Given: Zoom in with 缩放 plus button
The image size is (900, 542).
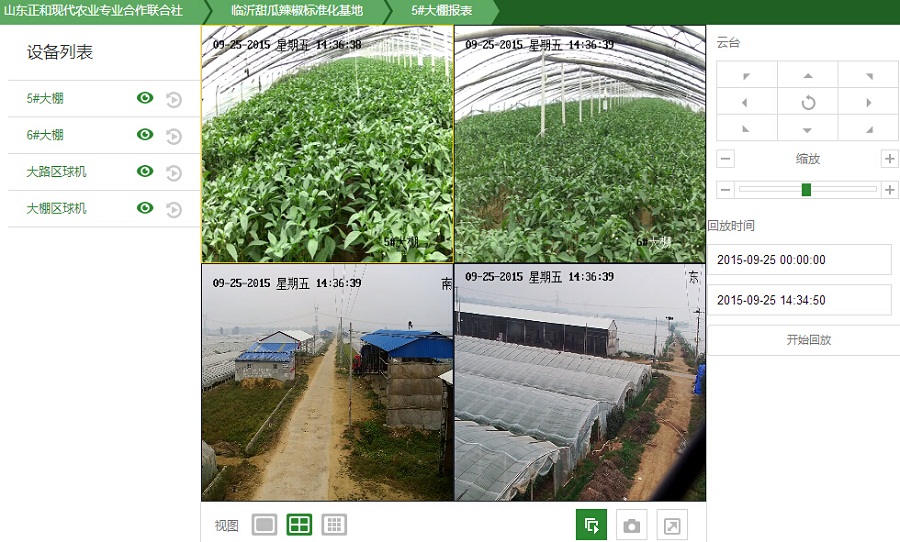Looking at the screenshot, I should (x=889, y=159).
